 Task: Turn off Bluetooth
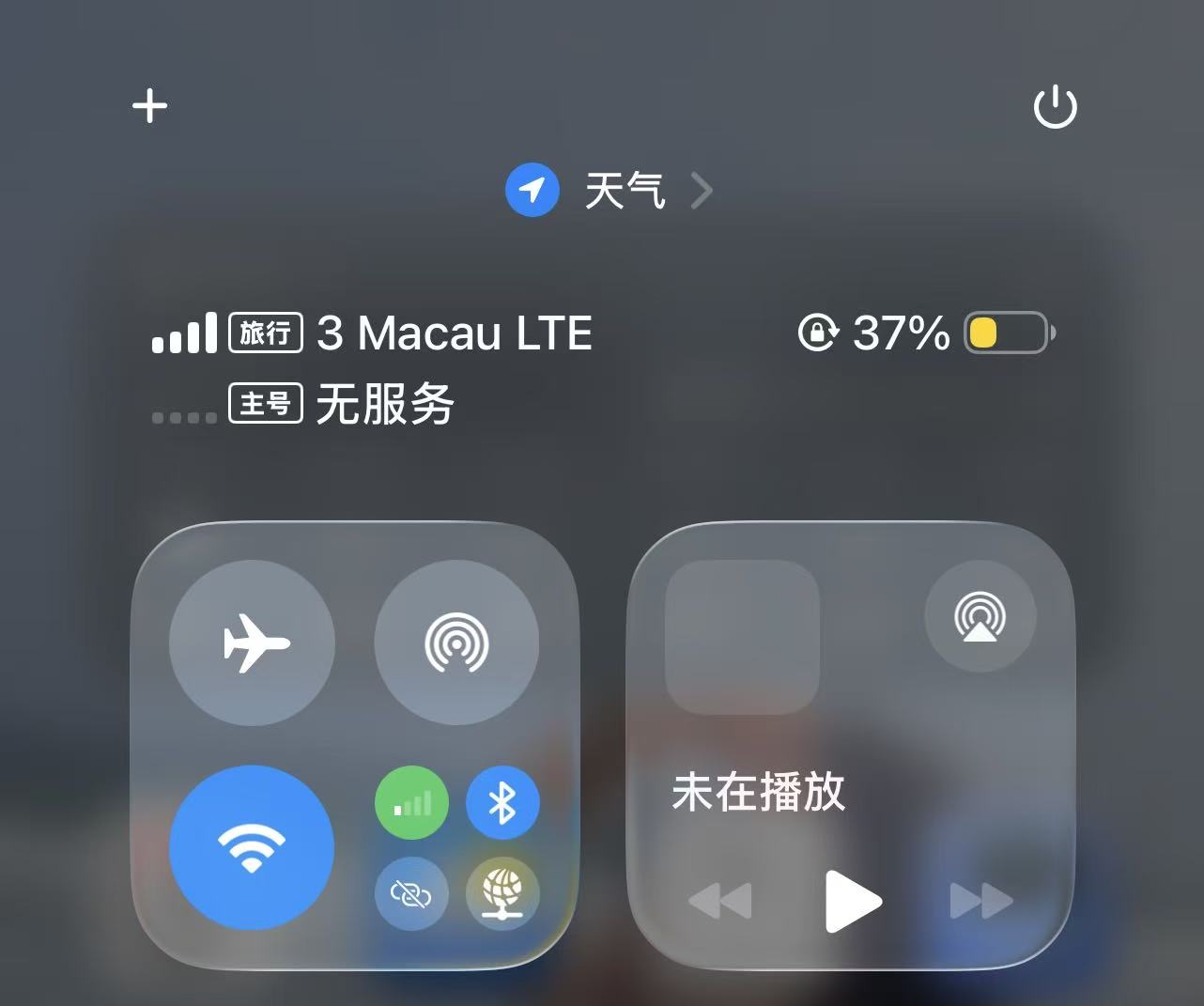click(502, 803)
